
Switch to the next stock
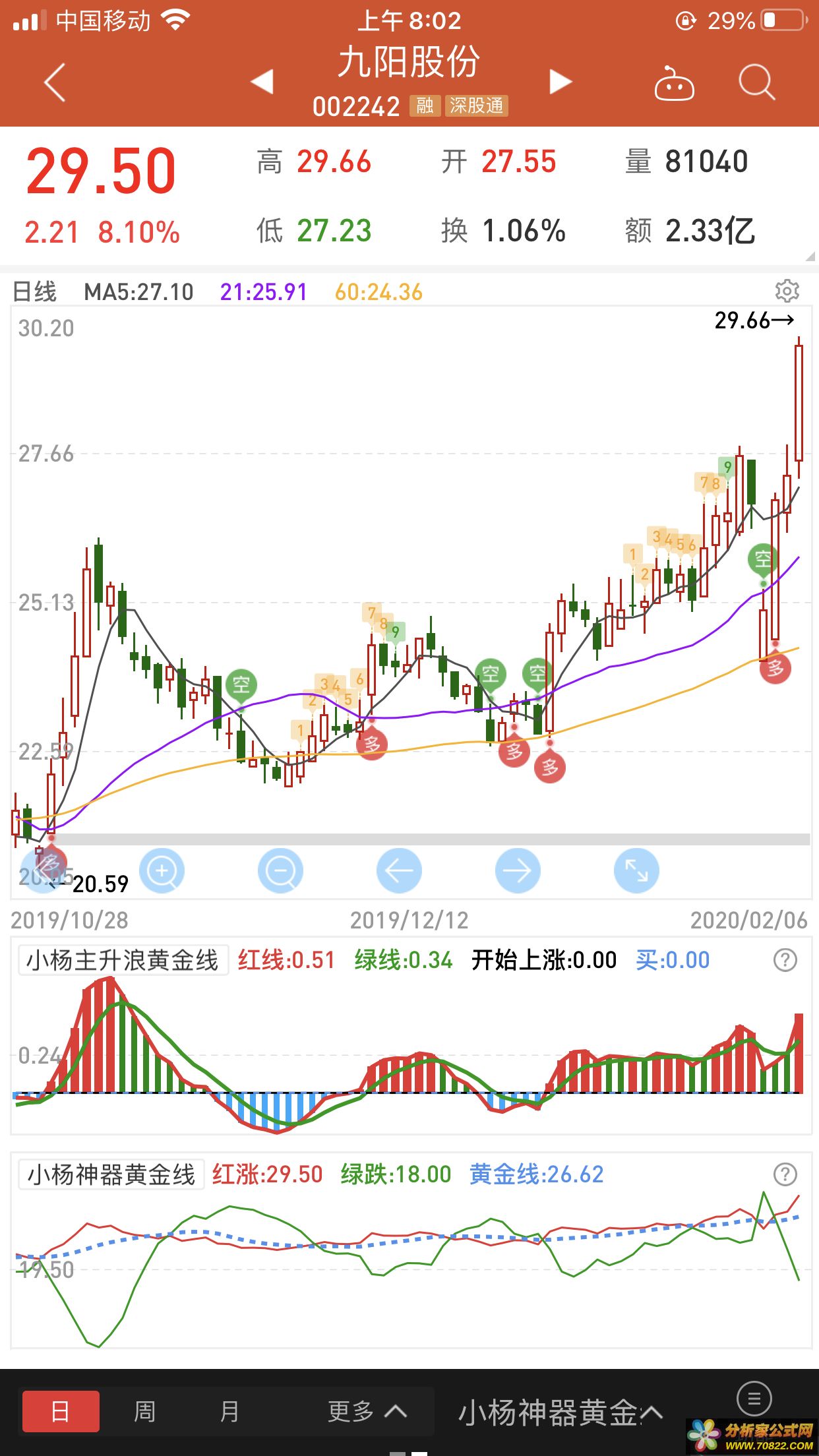pos(561,82)
